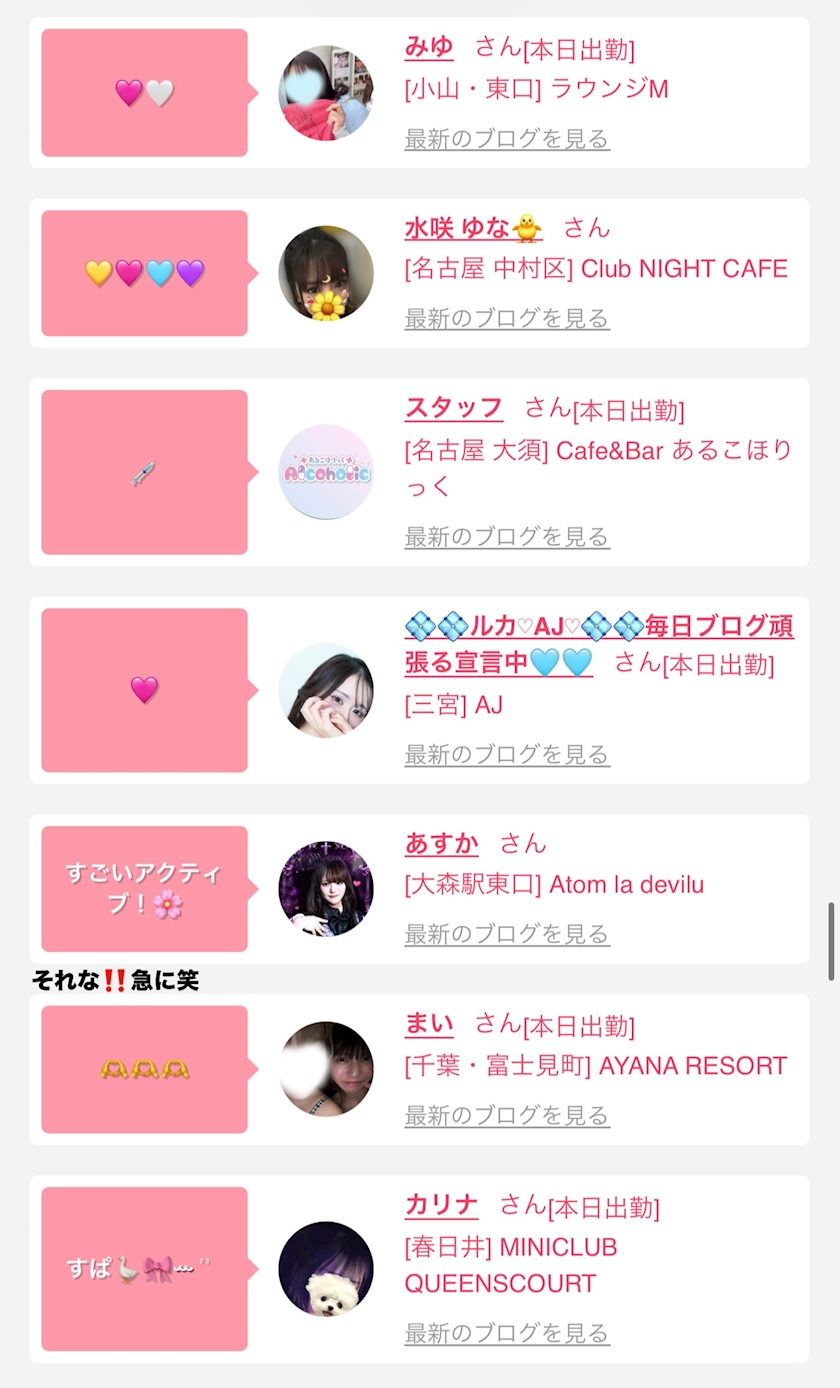View latest blog under Atom la devilu

[507, 934]
